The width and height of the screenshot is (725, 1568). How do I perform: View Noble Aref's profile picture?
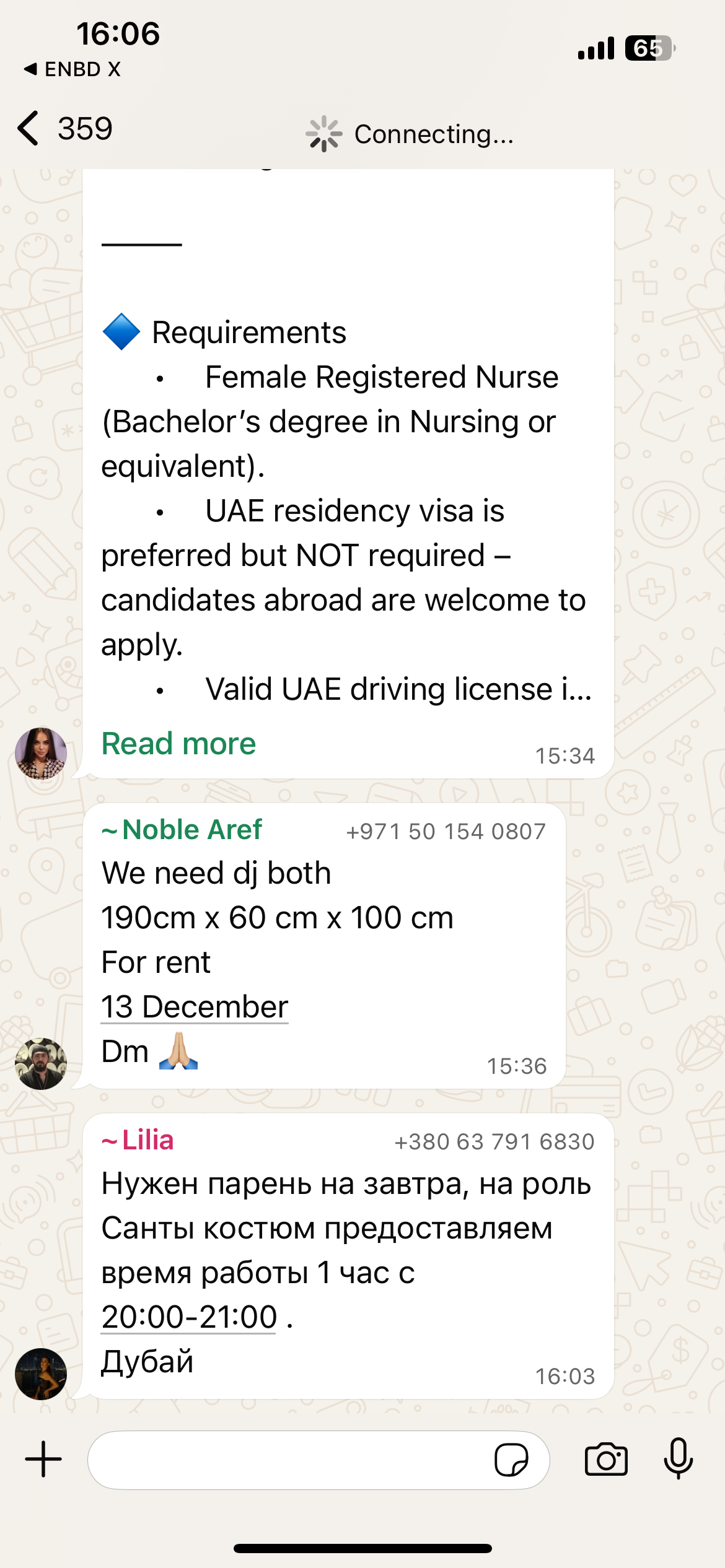(41, 1064)
